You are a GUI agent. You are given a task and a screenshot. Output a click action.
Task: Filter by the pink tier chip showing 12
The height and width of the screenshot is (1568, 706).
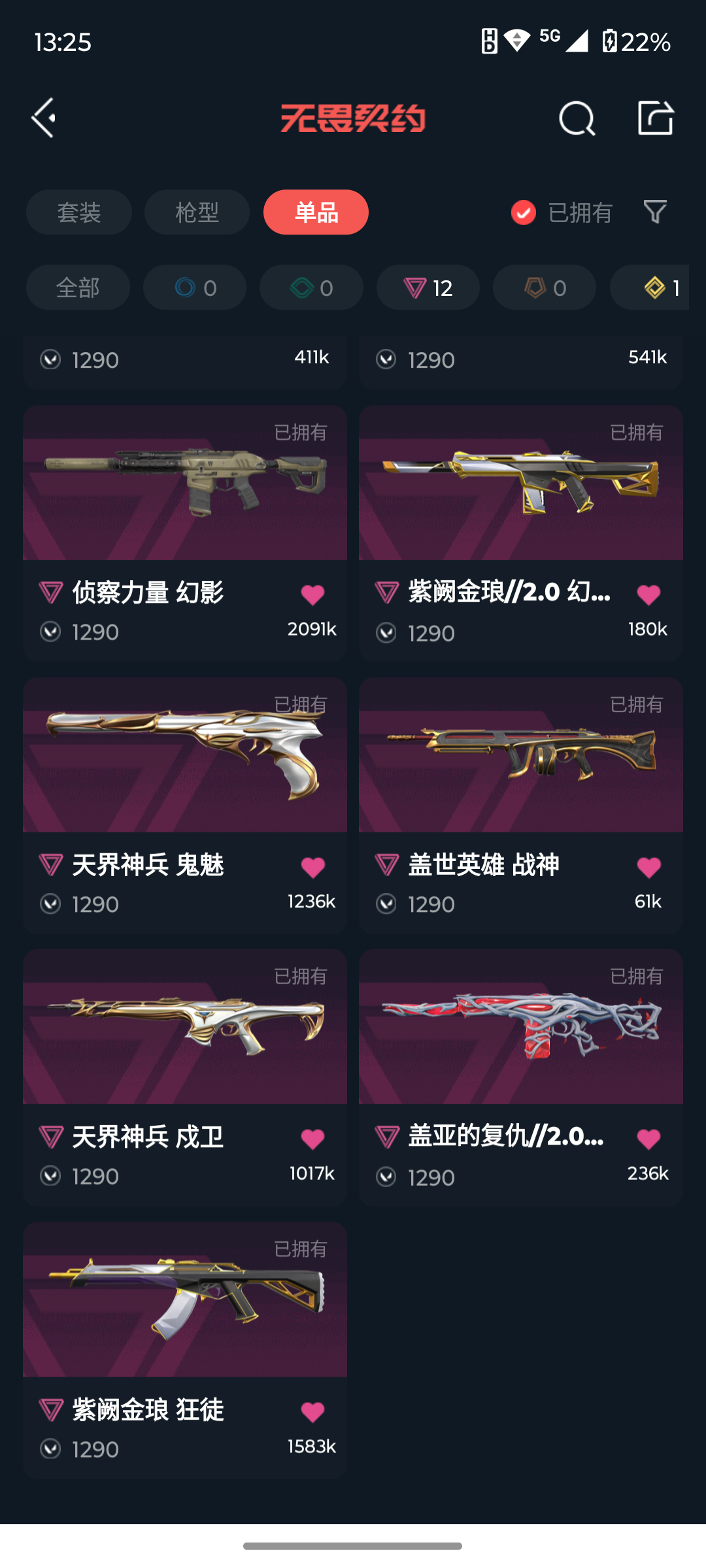428,287
